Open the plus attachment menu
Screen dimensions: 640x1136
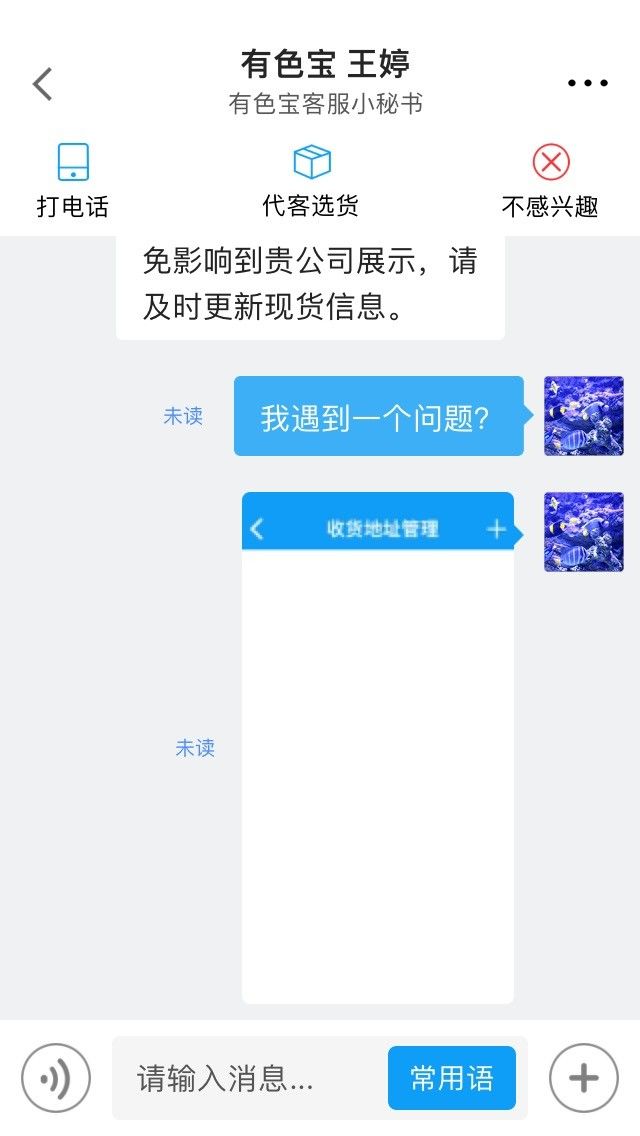[583, 1078]
